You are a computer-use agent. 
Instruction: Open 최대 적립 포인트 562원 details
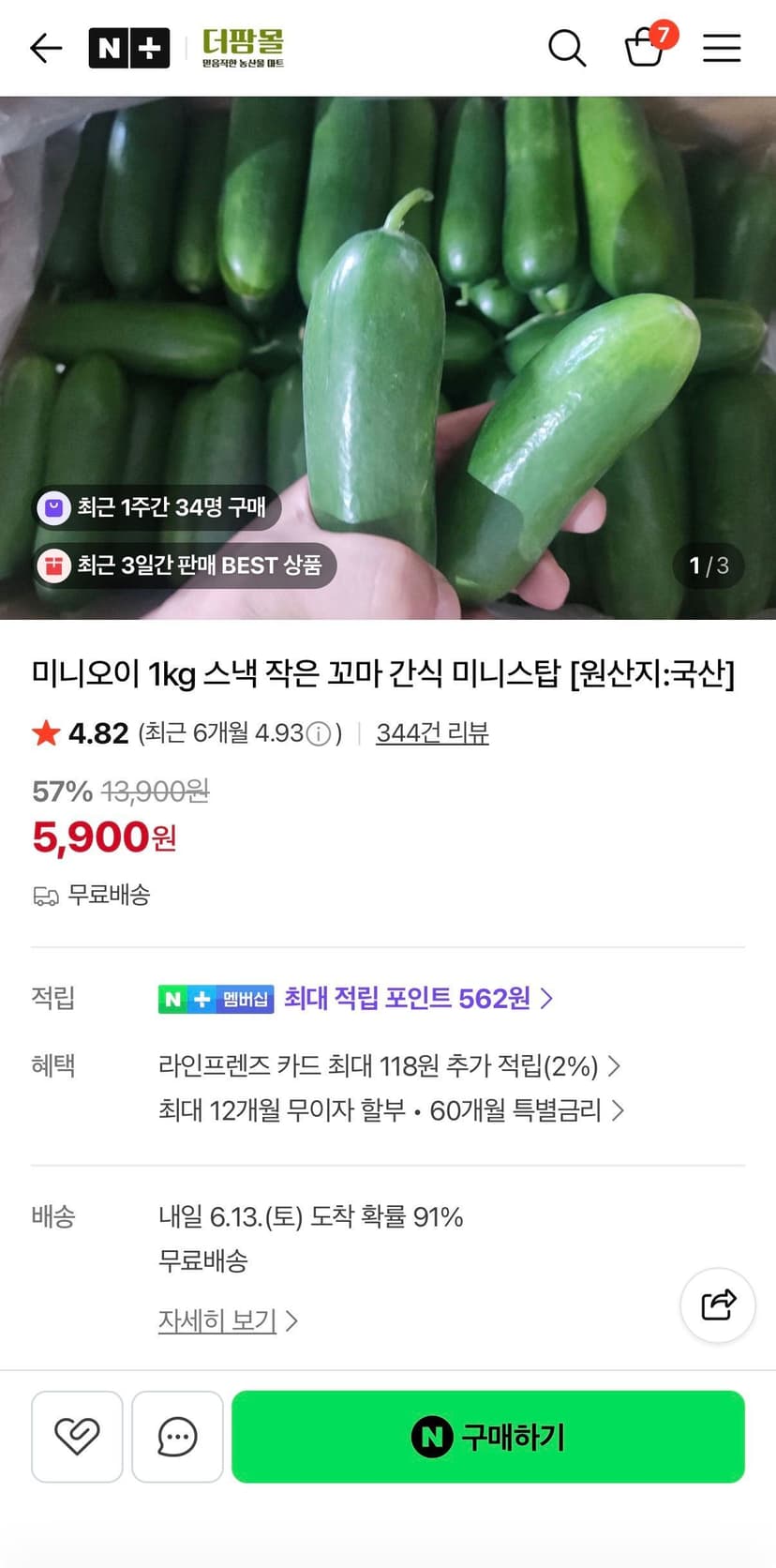tap(418, 998)
